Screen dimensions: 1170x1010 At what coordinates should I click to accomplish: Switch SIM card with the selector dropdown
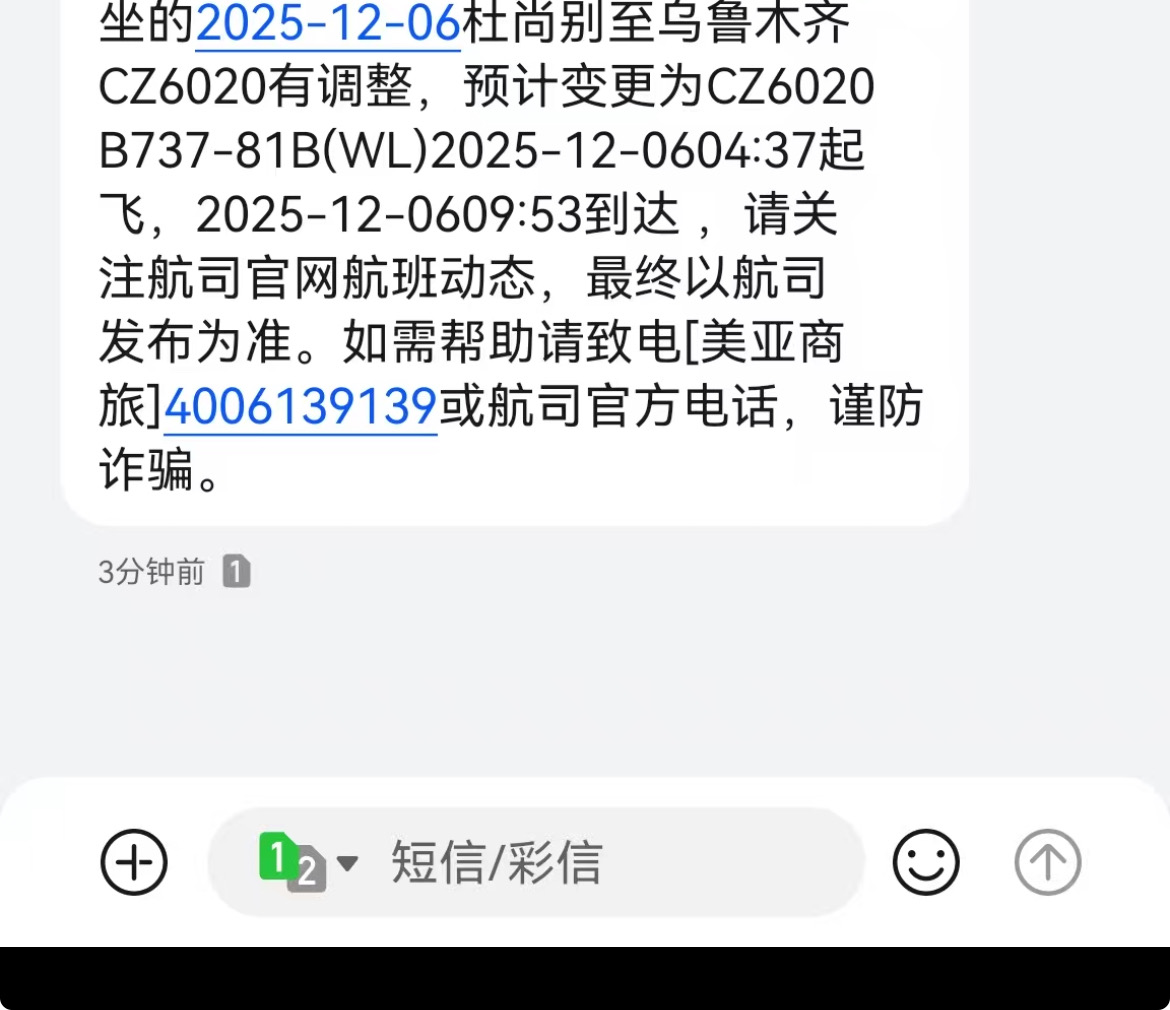coord(306,862)
